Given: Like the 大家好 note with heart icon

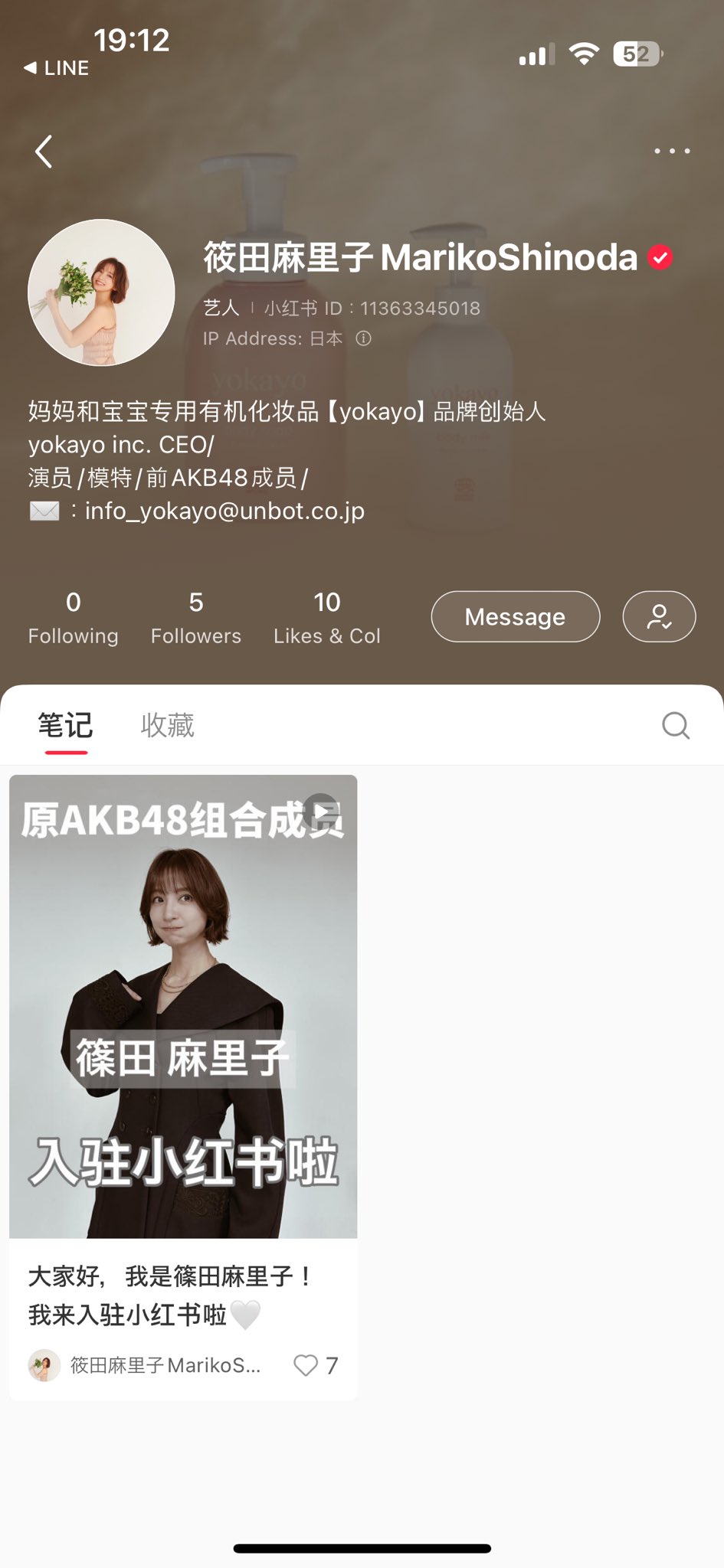Looking at the screenshot, I should tap(306, 1365).
